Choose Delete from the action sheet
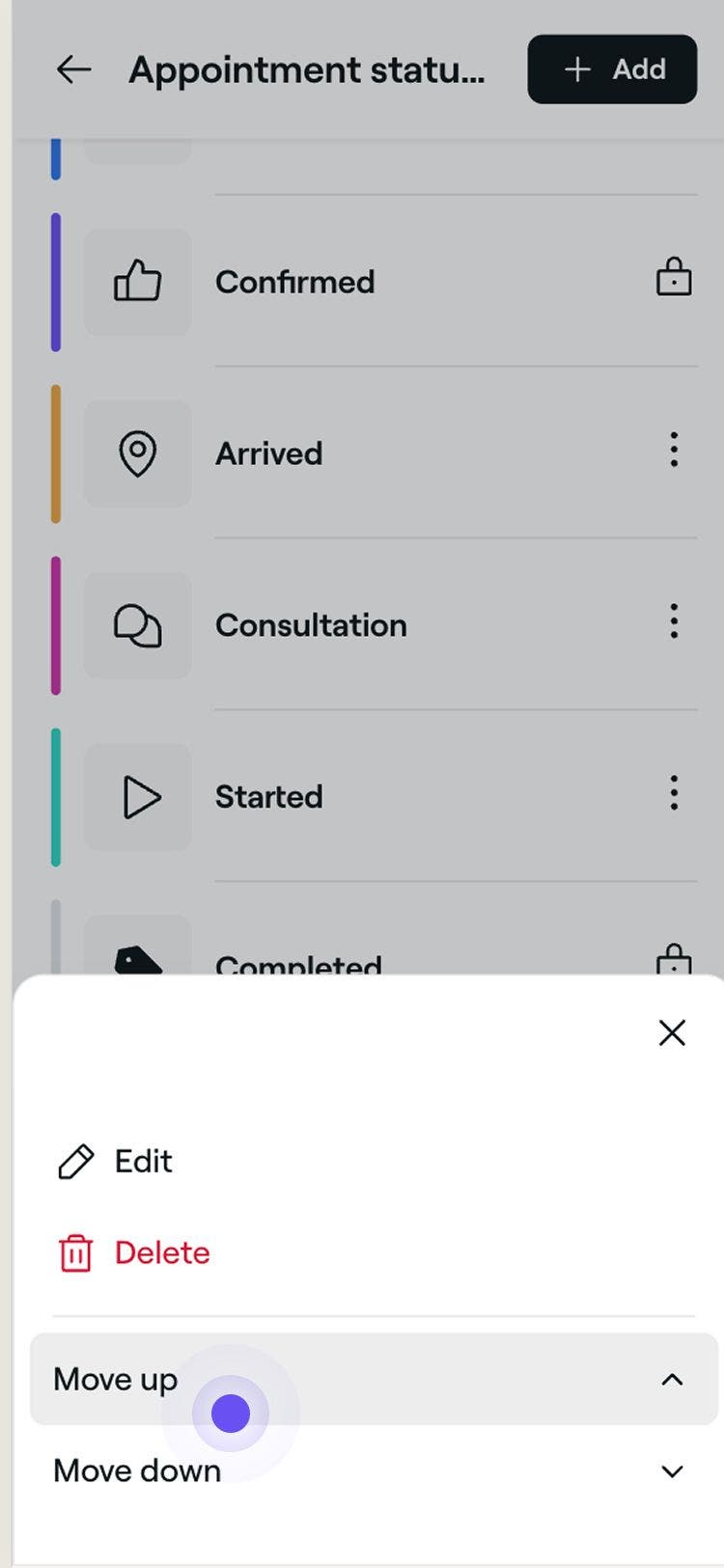 [160, 1252]
